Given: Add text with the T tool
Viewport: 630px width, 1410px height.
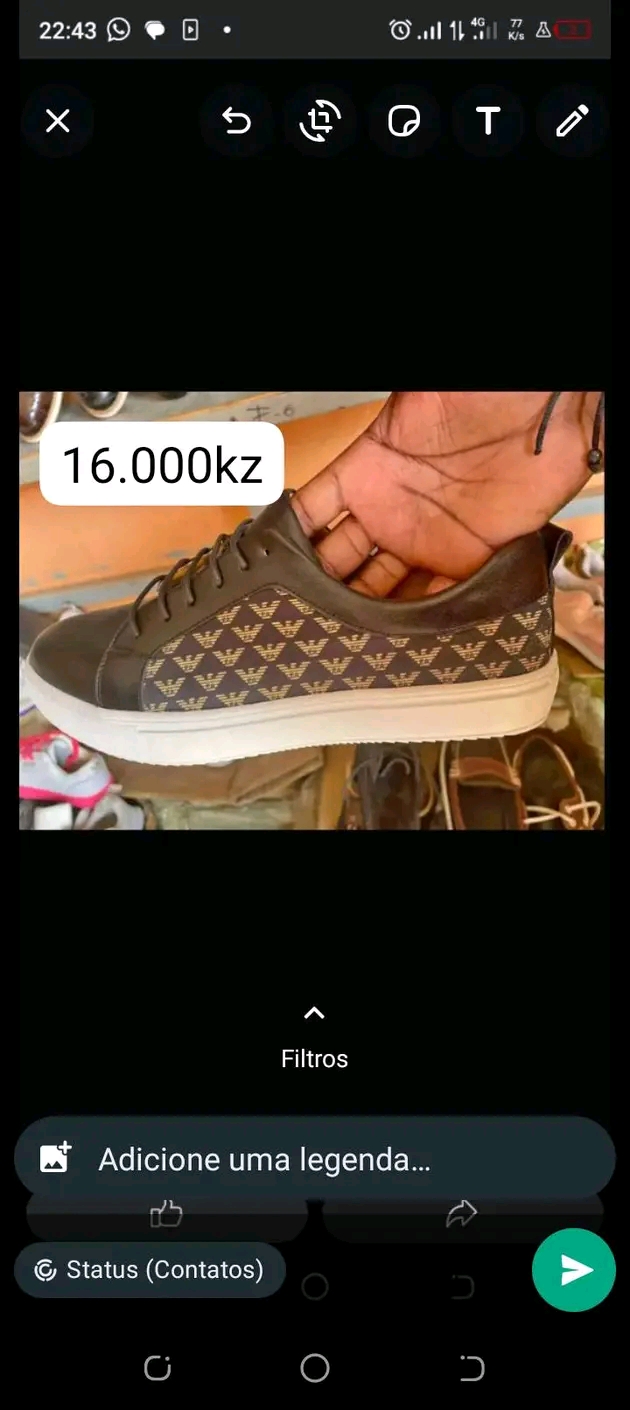Looking at the screenshot, I should [x=487, y=122].
